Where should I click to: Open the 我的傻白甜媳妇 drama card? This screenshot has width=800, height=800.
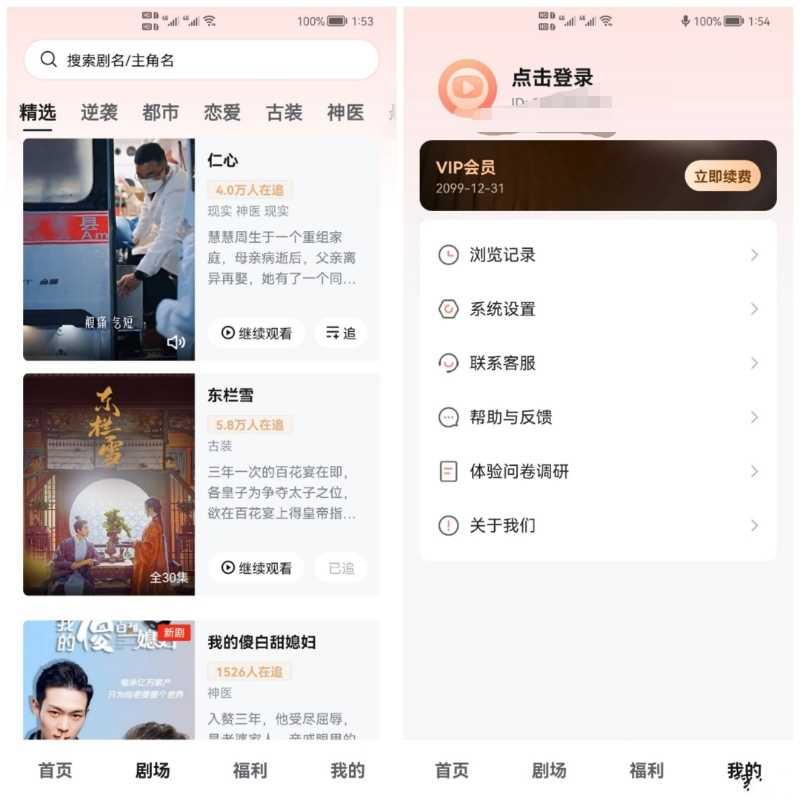click(x=261, y=642)
